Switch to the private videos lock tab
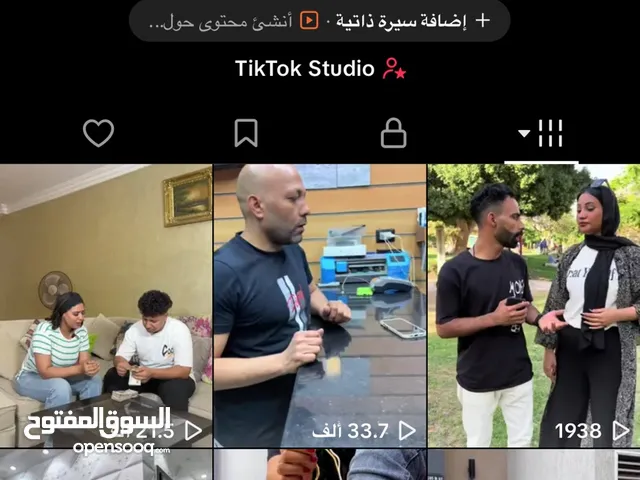This screenshot has height=480, width=640. 394,133
